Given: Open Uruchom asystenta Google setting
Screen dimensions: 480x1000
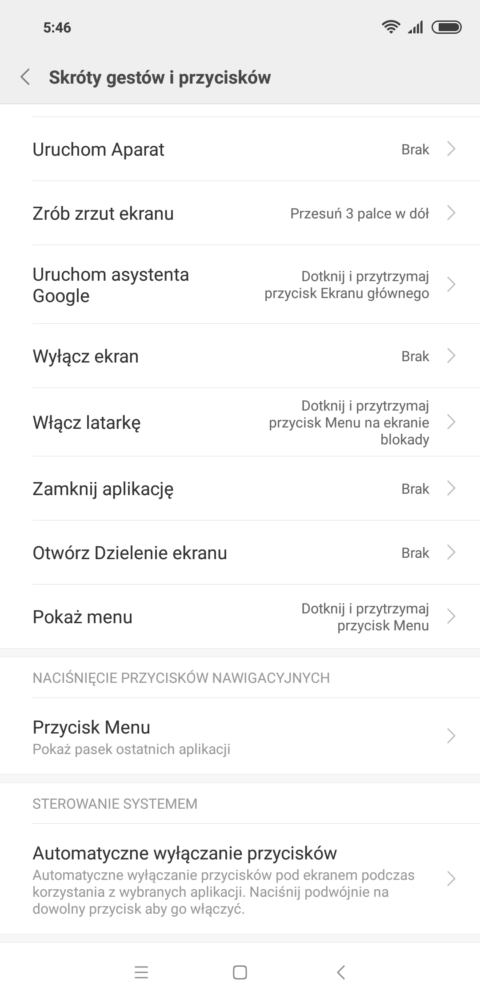Looking at the screenshot, I should (240, 284).
